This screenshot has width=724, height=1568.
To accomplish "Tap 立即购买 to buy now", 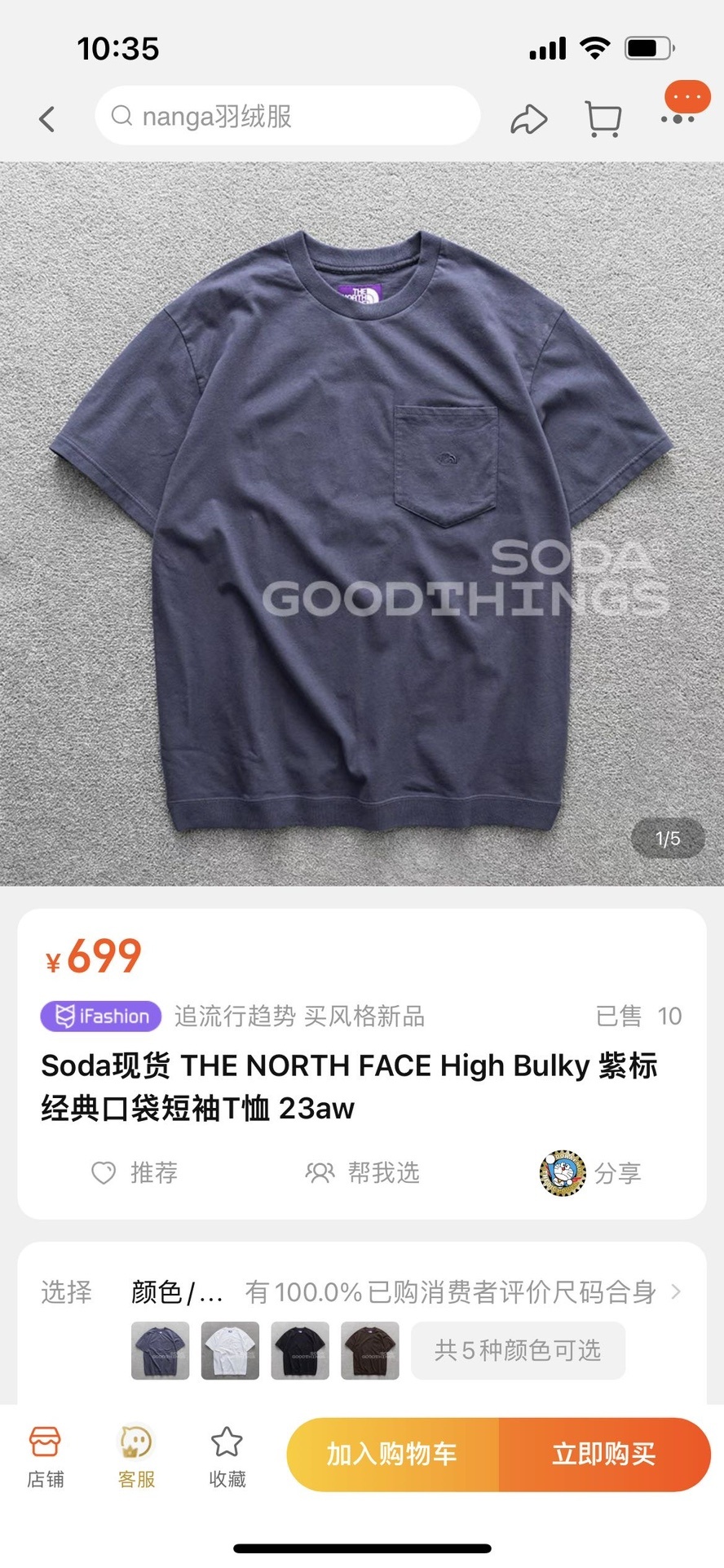I will click(604, 1454).
